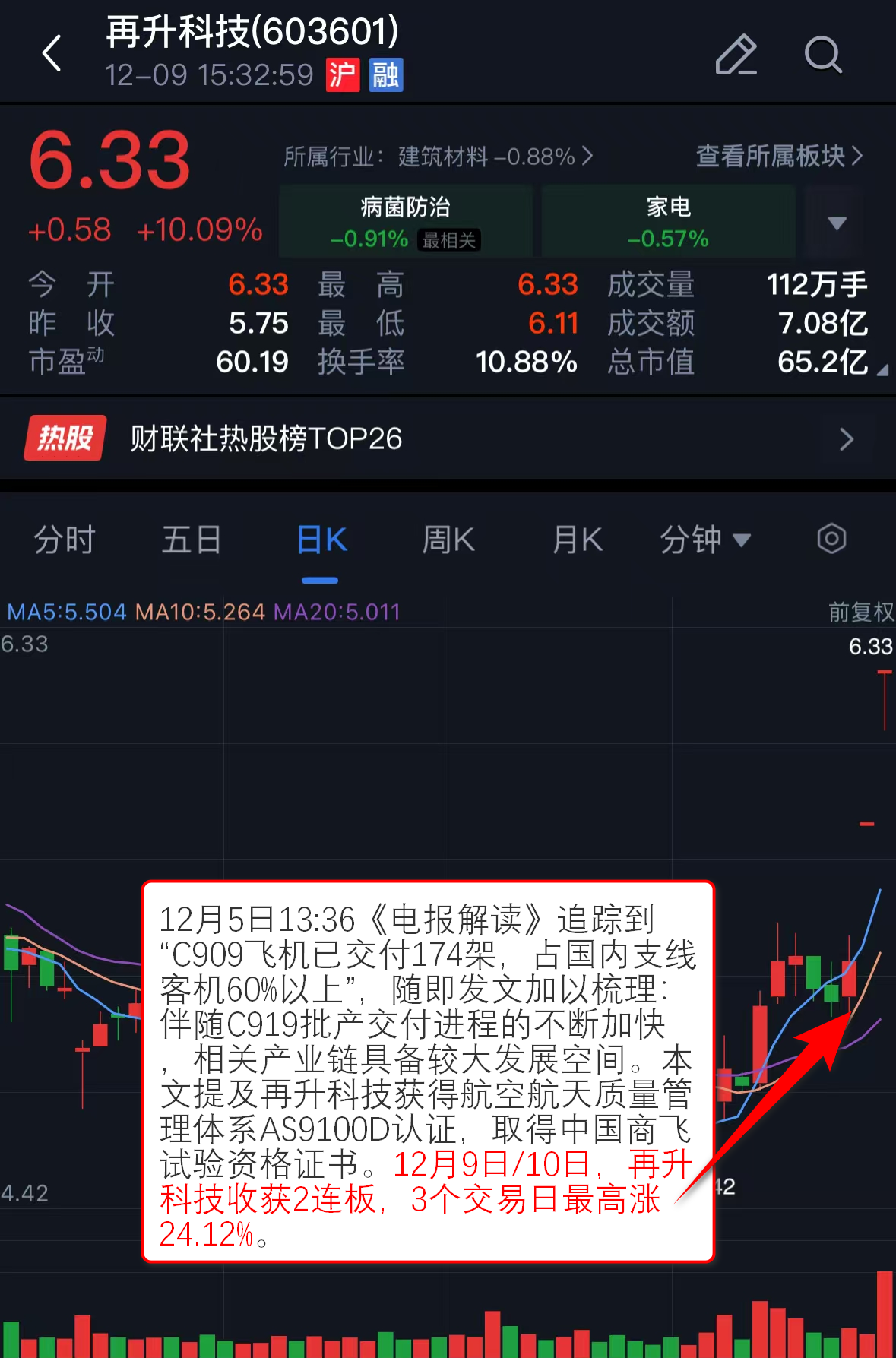
Task: Tap the pencil edit icon
Action: pyautogui.click(x=736, y=55)
